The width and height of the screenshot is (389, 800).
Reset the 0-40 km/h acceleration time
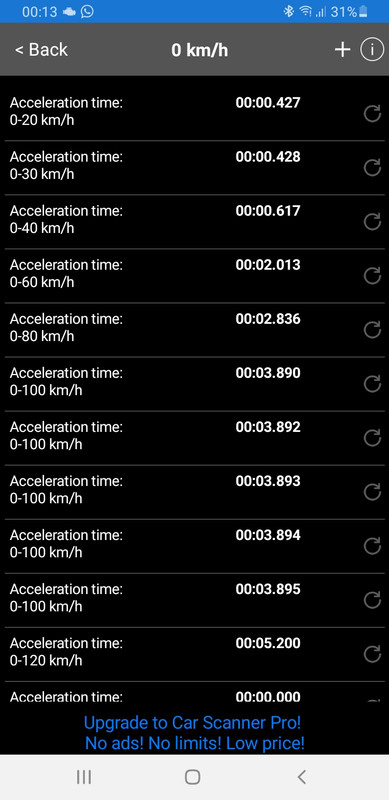[x=372, y=221]
